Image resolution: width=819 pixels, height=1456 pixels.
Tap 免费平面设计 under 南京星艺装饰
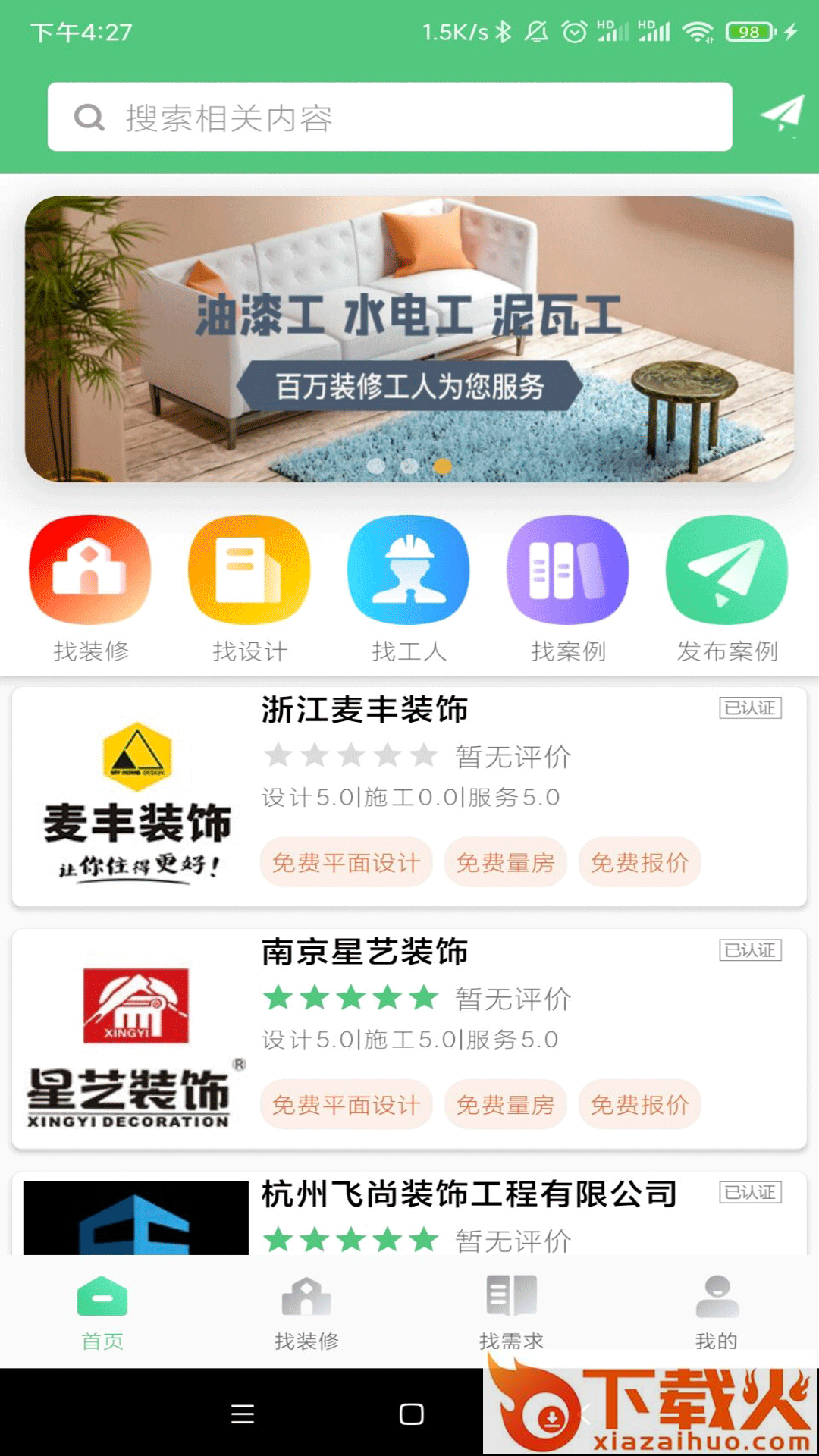347,1104
